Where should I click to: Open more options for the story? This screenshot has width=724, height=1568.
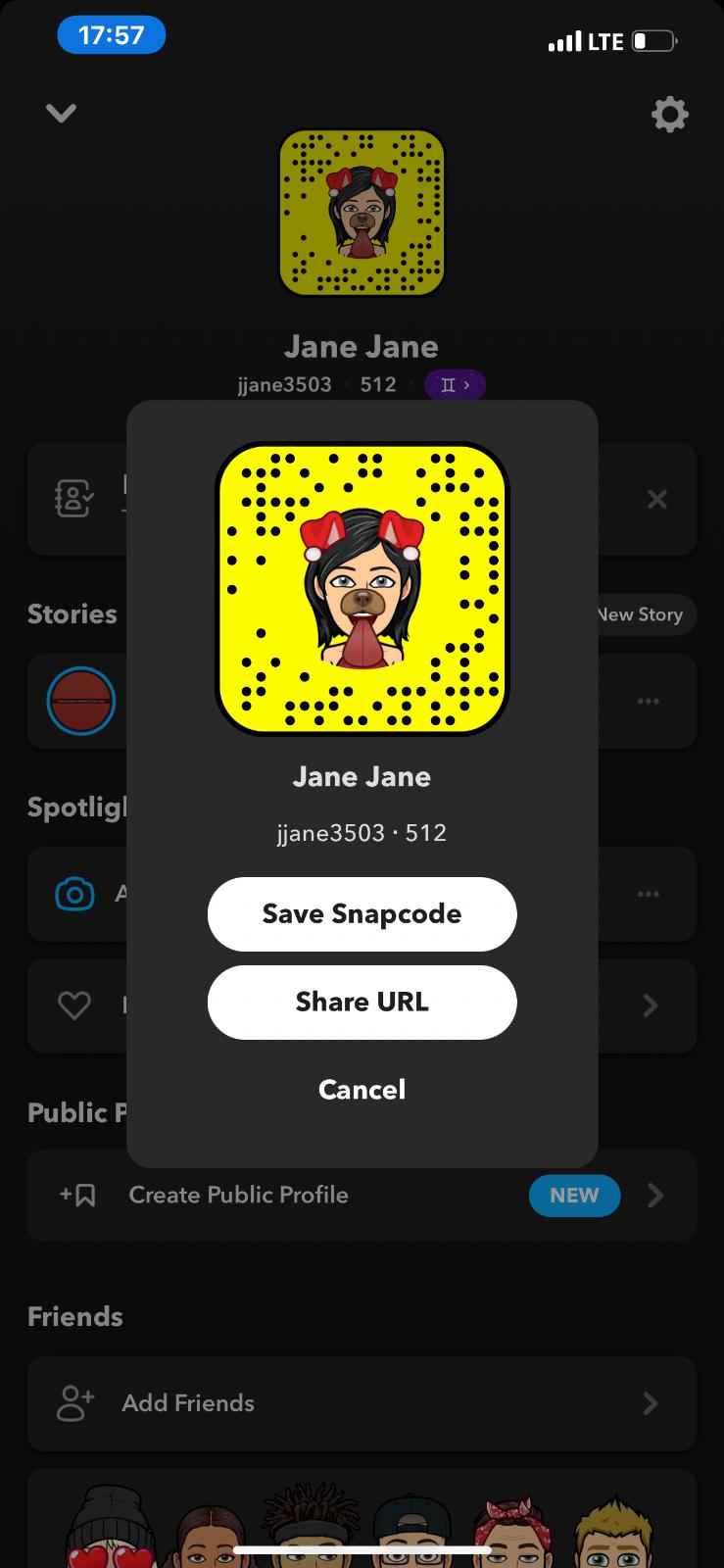click(x=649, y=701)
